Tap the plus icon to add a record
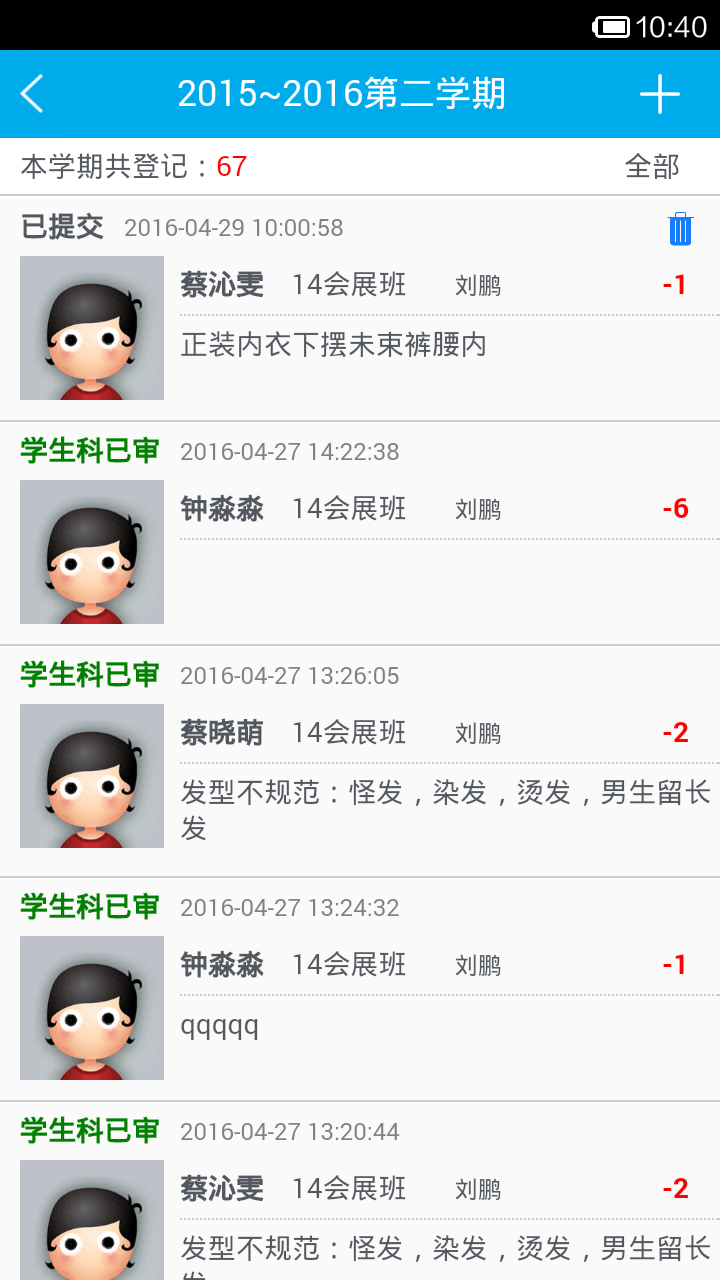This screenshot has width=720, height=1280. (x=659, y=94)
